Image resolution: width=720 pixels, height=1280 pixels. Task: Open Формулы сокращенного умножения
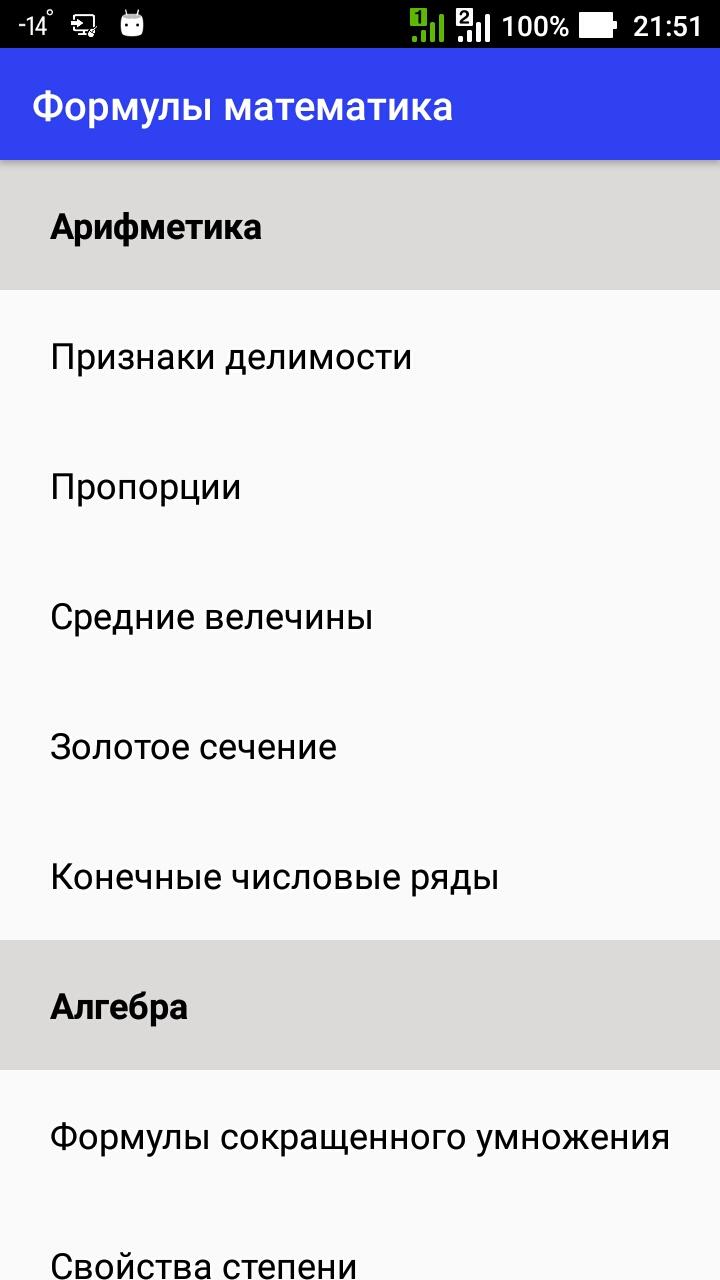(360, 1136)
